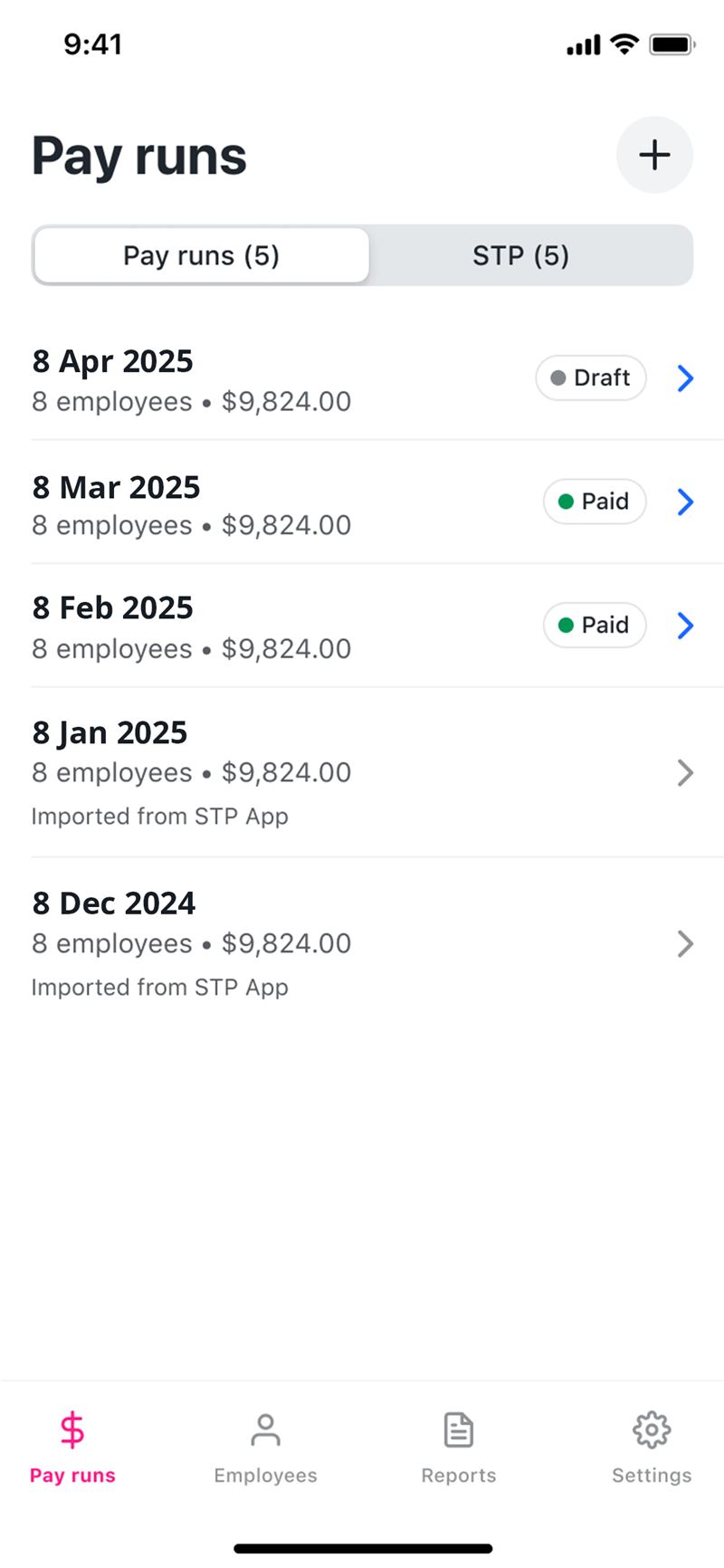724x1568 pixels.
Task: View the 8 Feb 2025 pay run
Action: pyautogui.click(x=362, y=626)
